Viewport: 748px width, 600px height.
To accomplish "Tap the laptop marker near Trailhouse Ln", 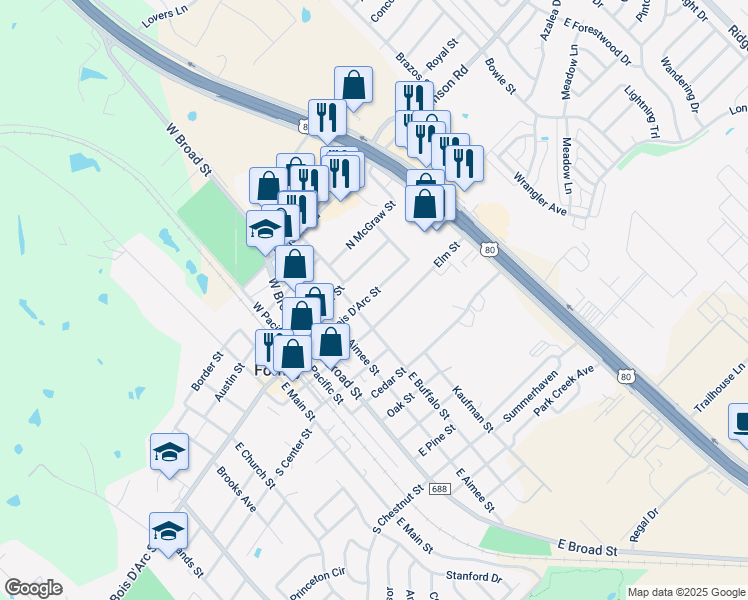I will pyautogui.click(x=738, y=423).
